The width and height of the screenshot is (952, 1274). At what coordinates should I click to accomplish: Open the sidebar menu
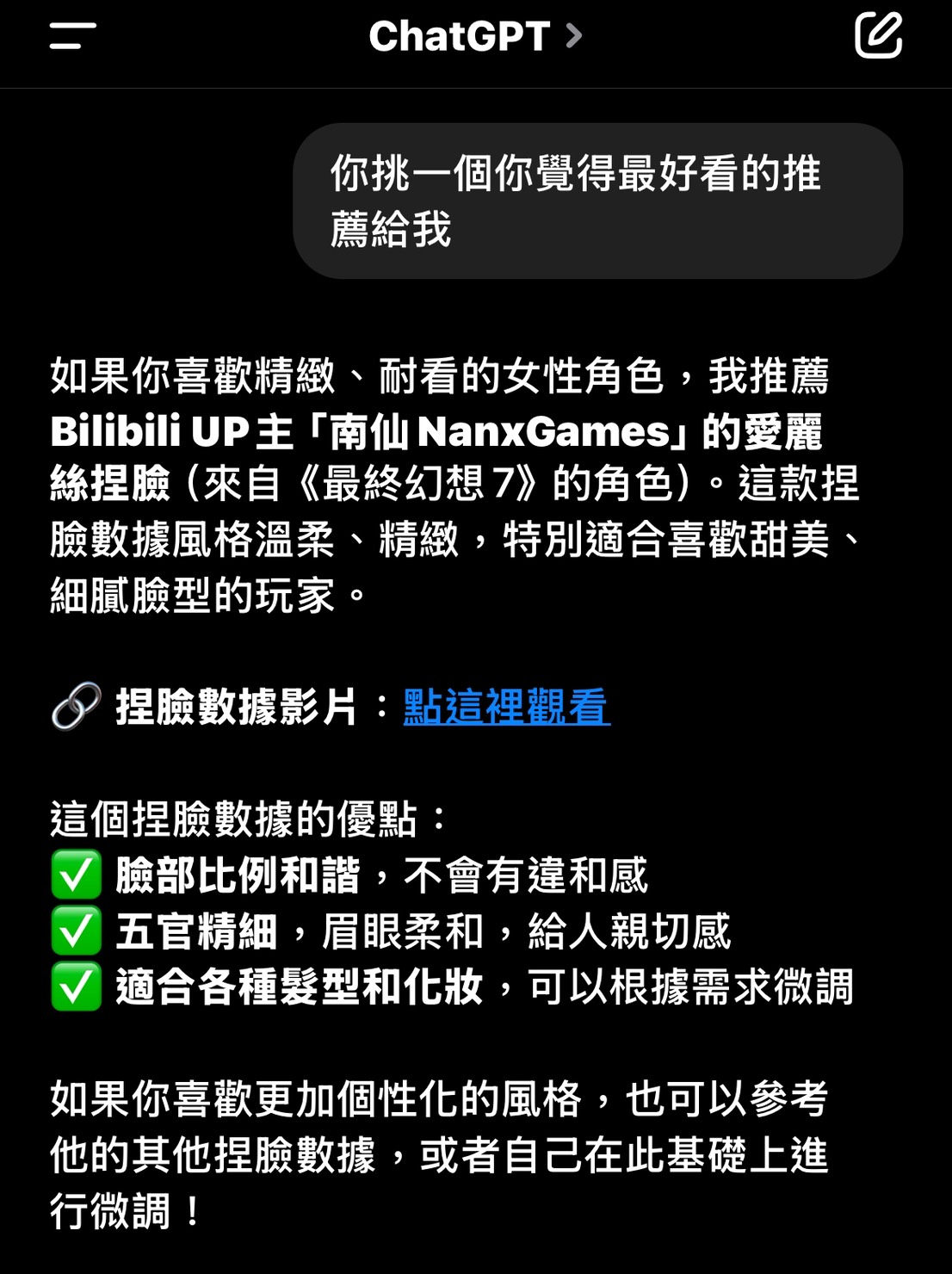pos(72,36)
